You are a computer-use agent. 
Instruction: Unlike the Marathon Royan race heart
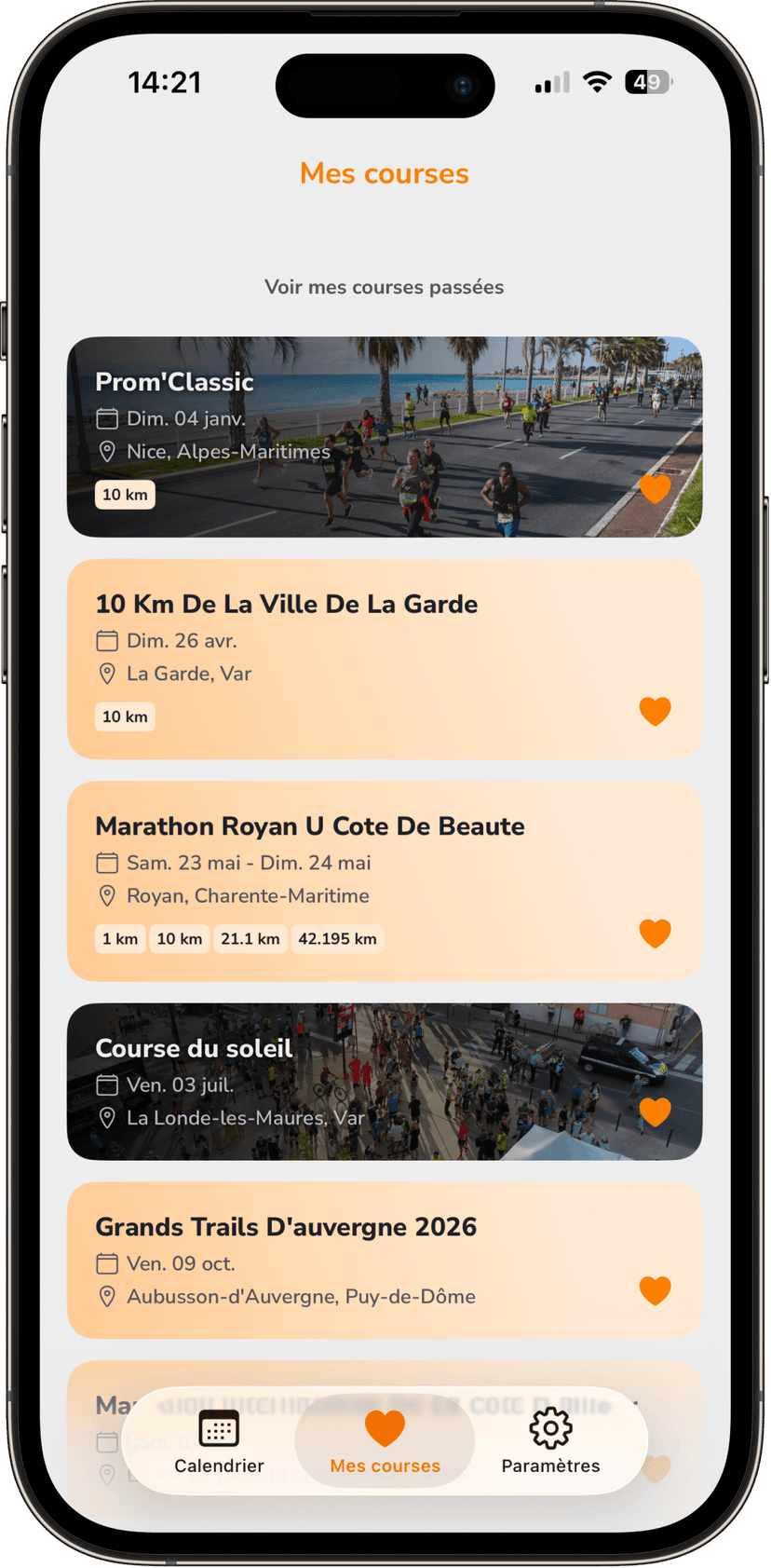pos(655,933)
